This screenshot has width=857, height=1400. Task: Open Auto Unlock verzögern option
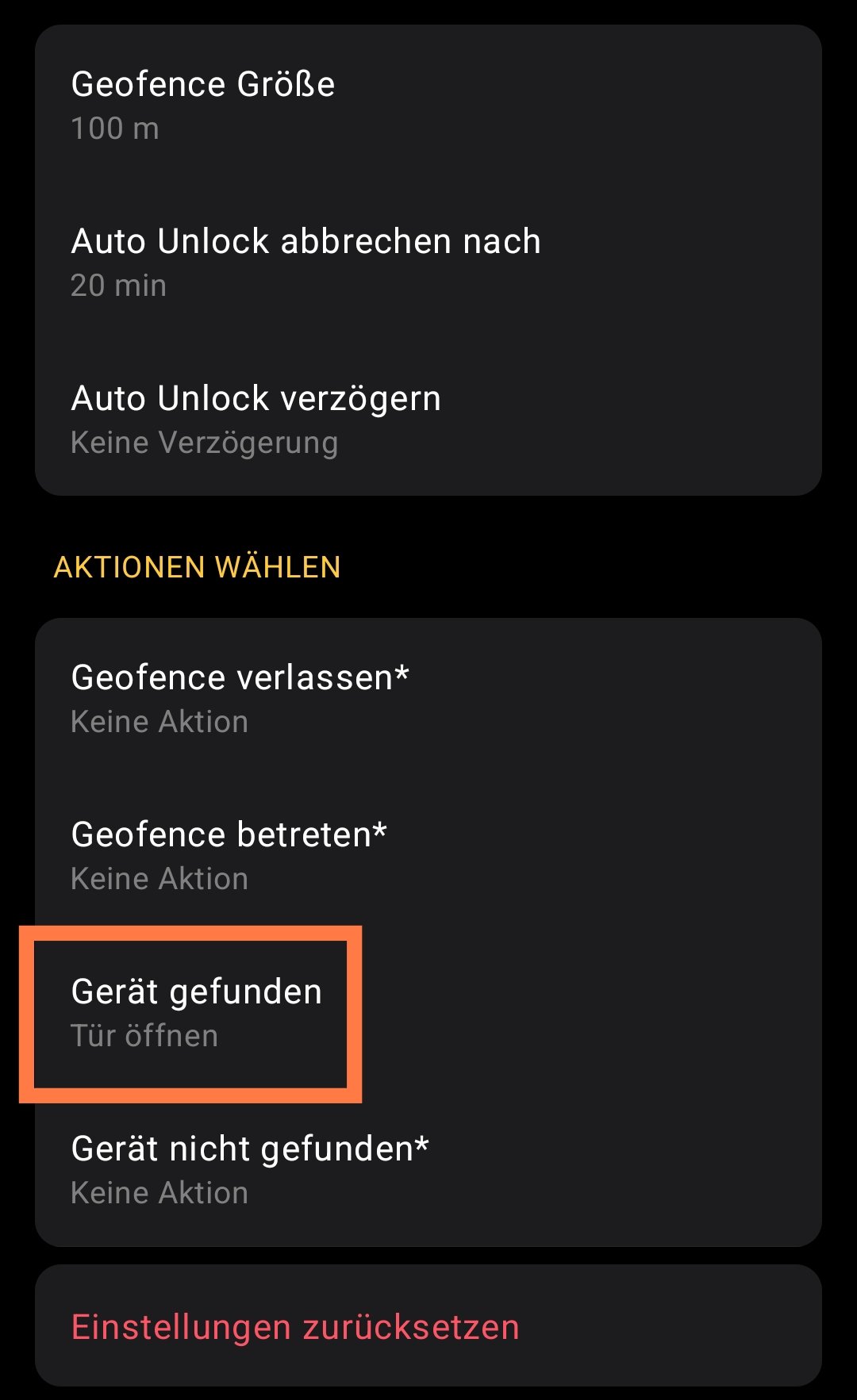point(428,420)
